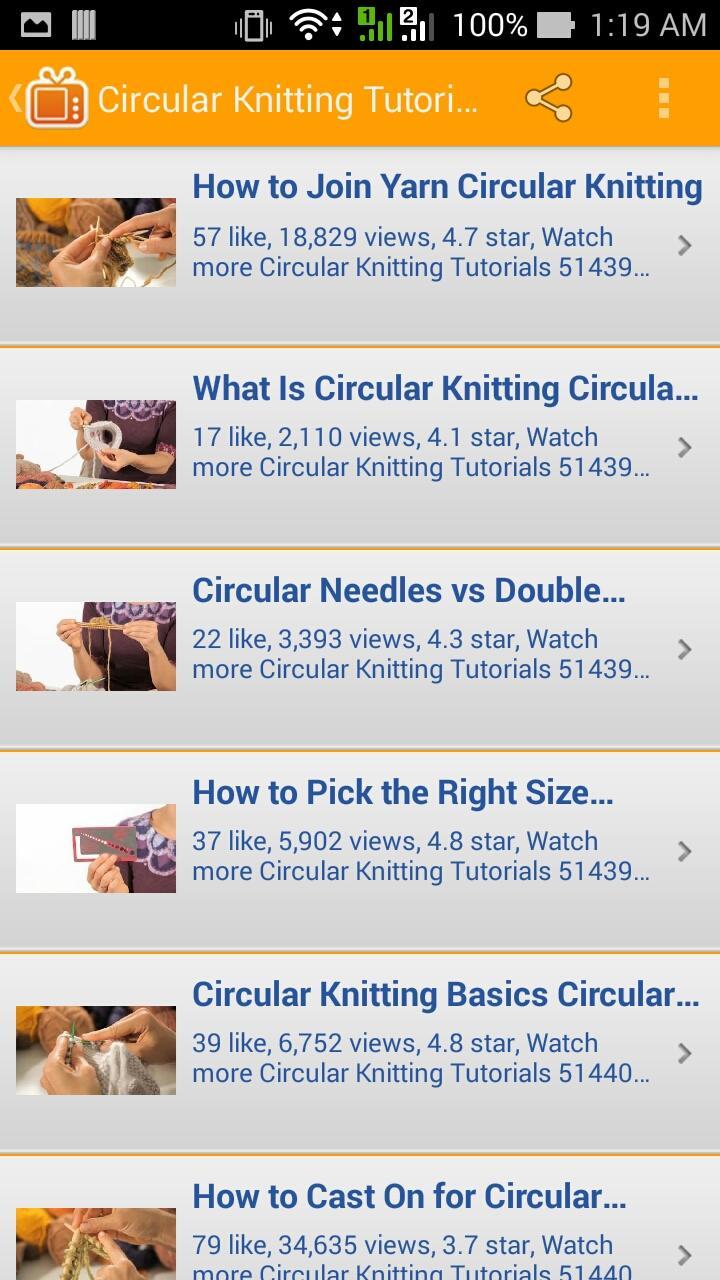Tap the 100% battery percentage text
The width and height of the screenshot is (720, 1280).
(489, 23)
